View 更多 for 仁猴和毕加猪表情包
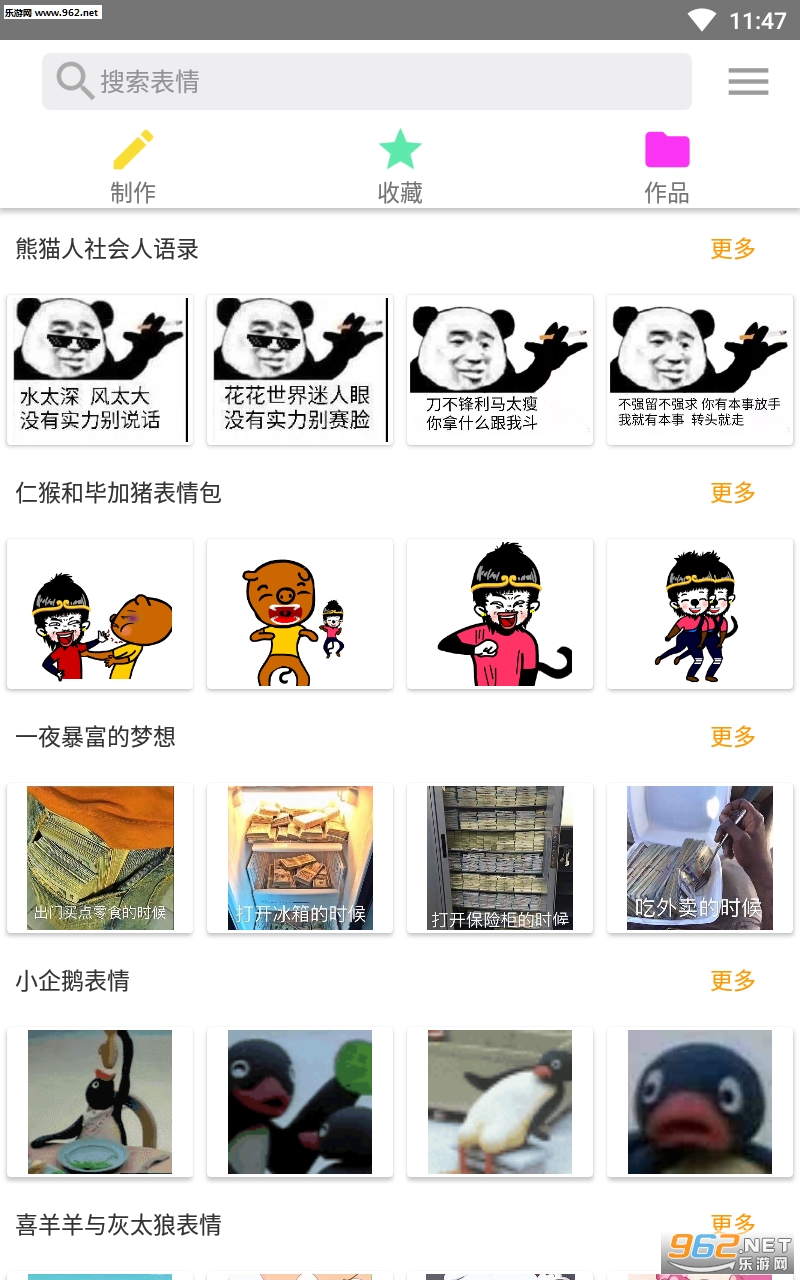 [733, 493]
